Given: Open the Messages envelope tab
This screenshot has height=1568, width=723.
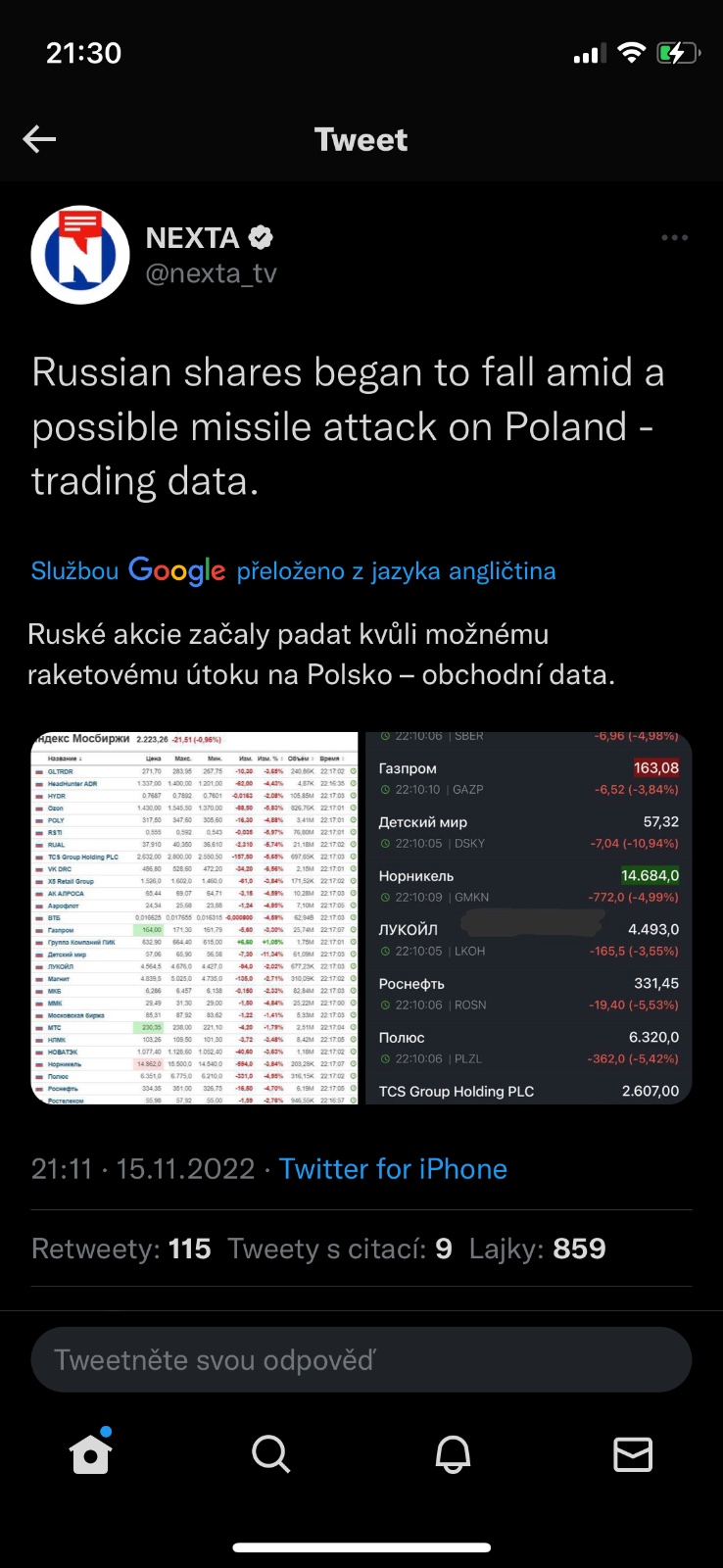Looking at the screenshot, I should tap(633, 1454).
